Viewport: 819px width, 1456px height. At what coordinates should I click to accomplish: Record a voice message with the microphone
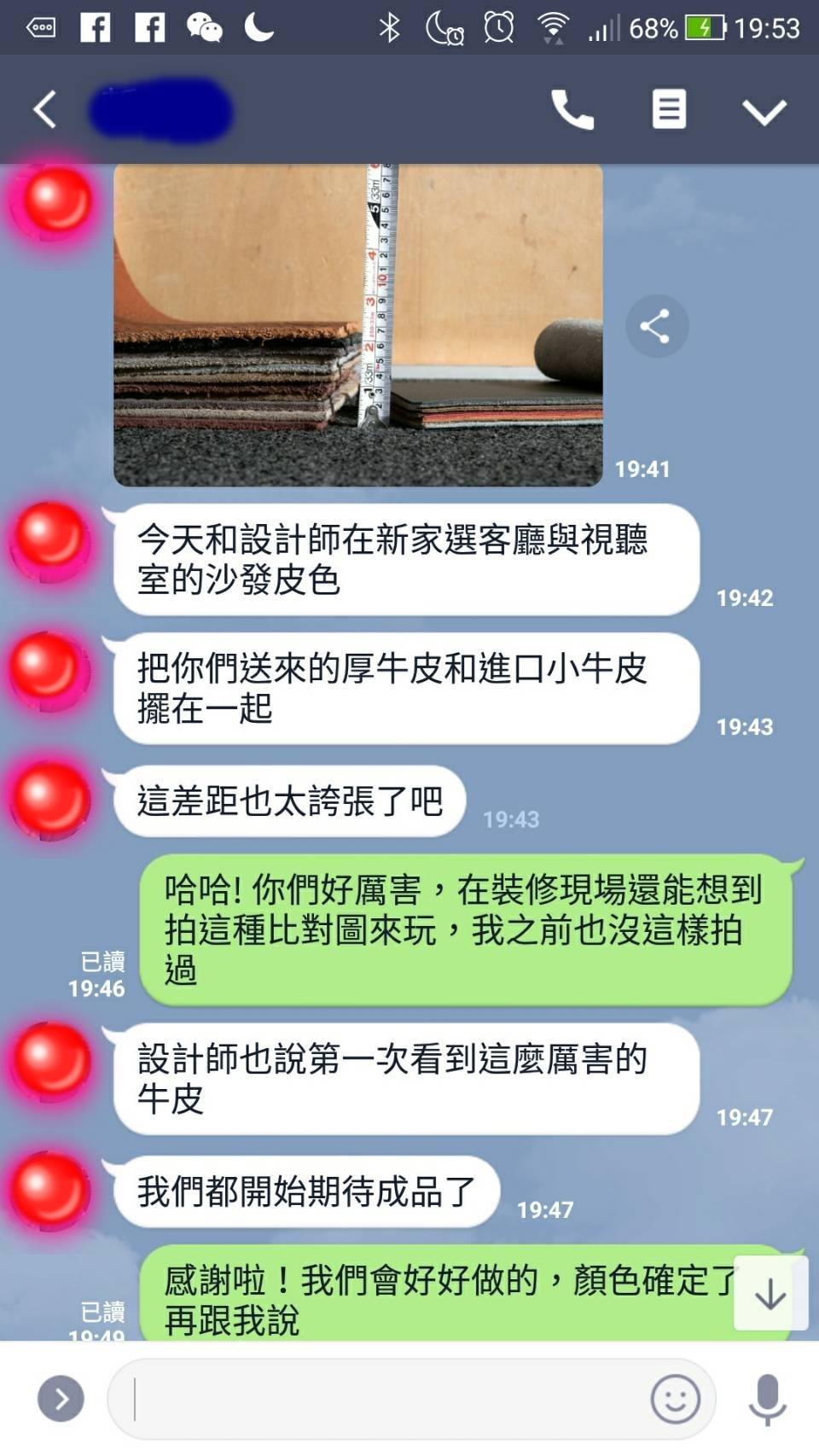pos(767,1400)
